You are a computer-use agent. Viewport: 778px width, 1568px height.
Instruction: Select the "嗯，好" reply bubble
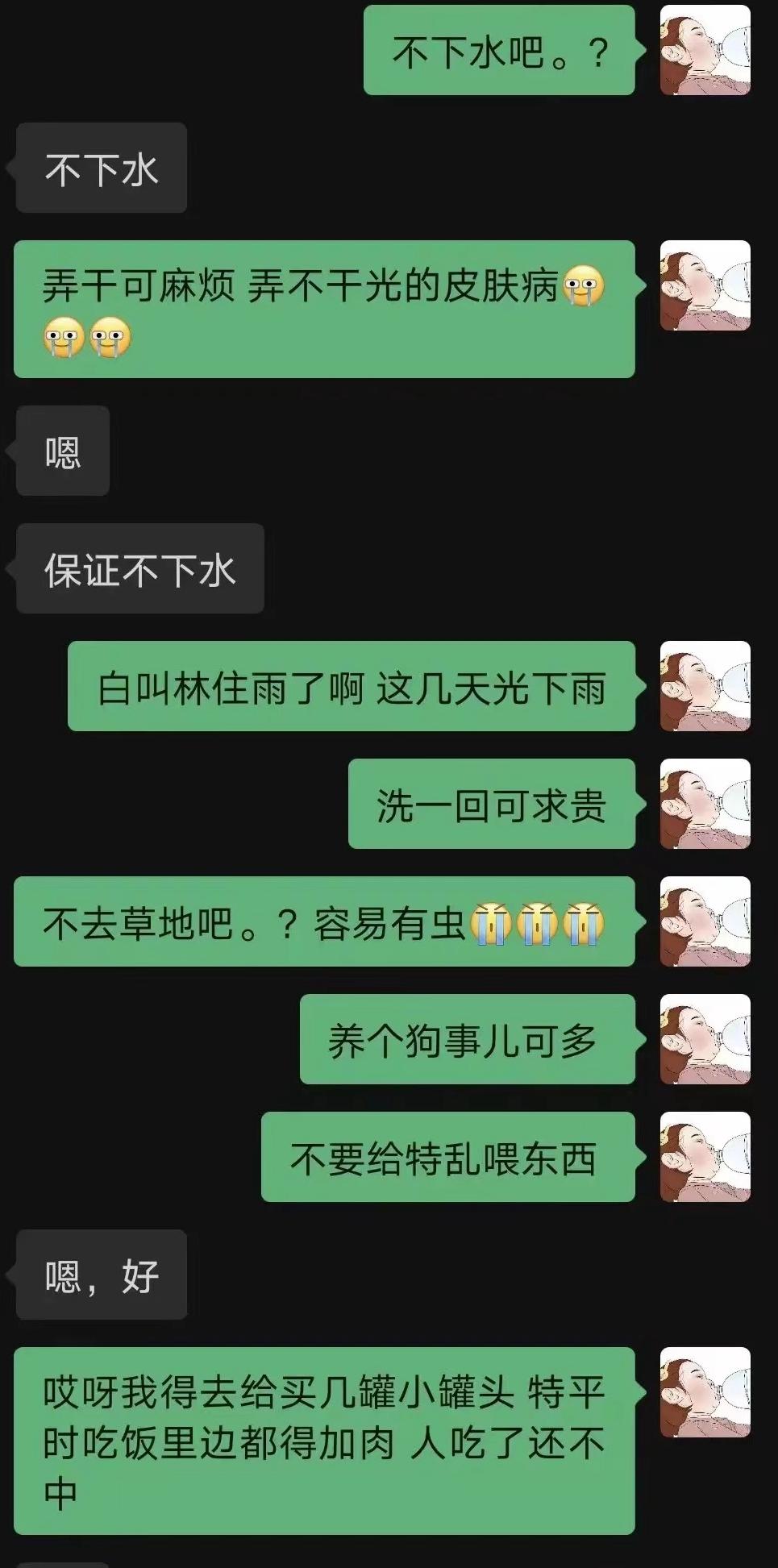[101, 1275]
